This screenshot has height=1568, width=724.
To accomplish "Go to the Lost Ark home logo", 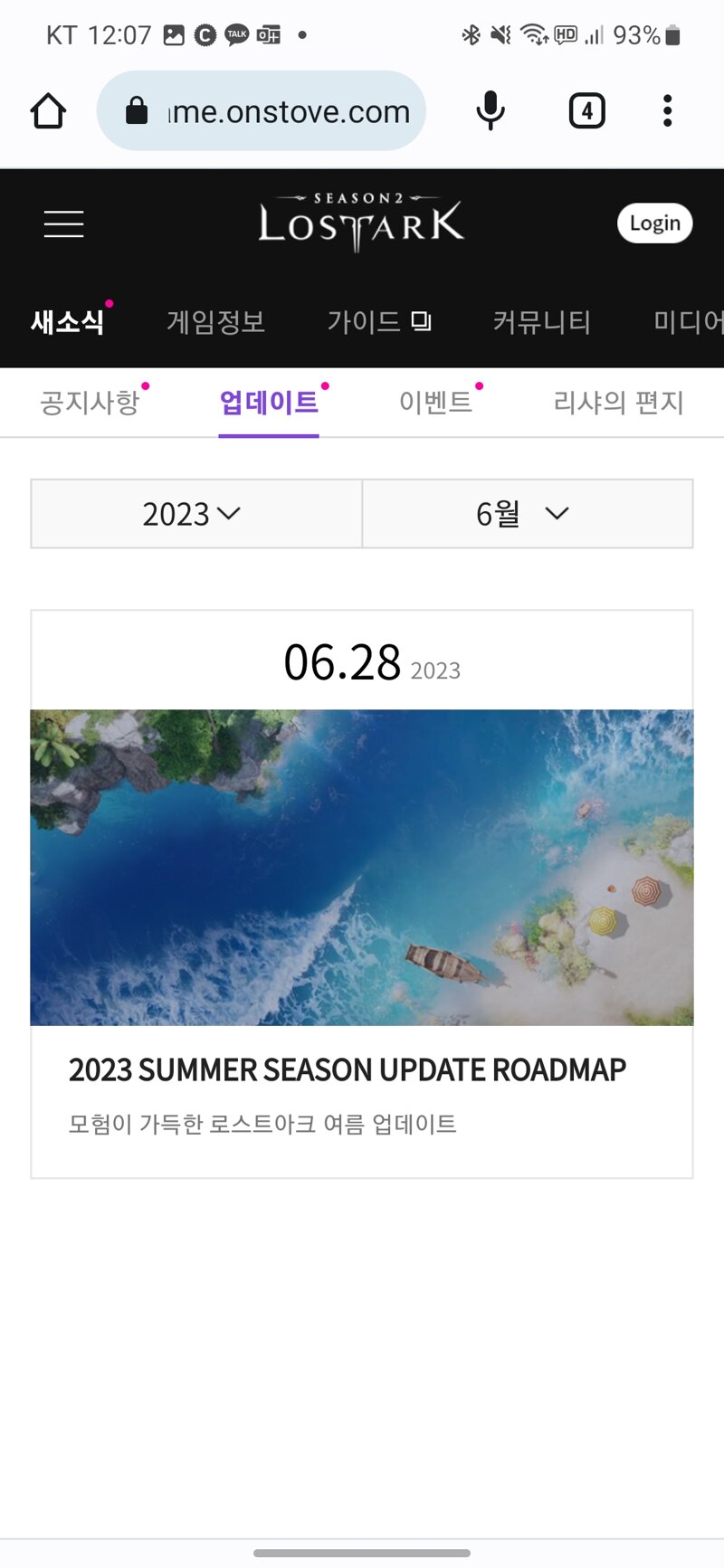I will 361,222.
